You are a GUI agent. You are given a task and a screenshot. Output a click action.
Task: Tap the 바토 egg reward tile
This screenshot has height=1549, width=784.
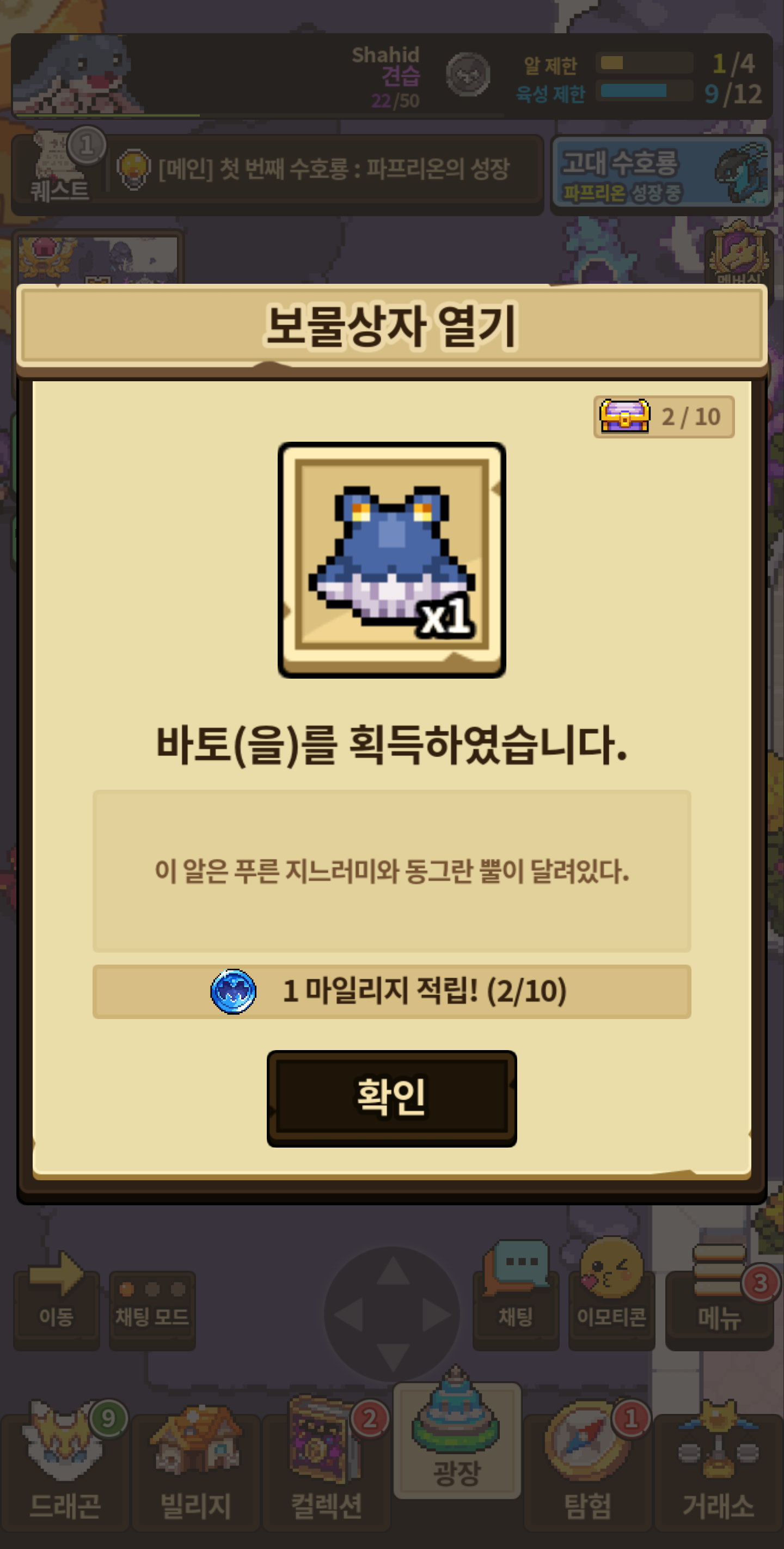[391, 559]
